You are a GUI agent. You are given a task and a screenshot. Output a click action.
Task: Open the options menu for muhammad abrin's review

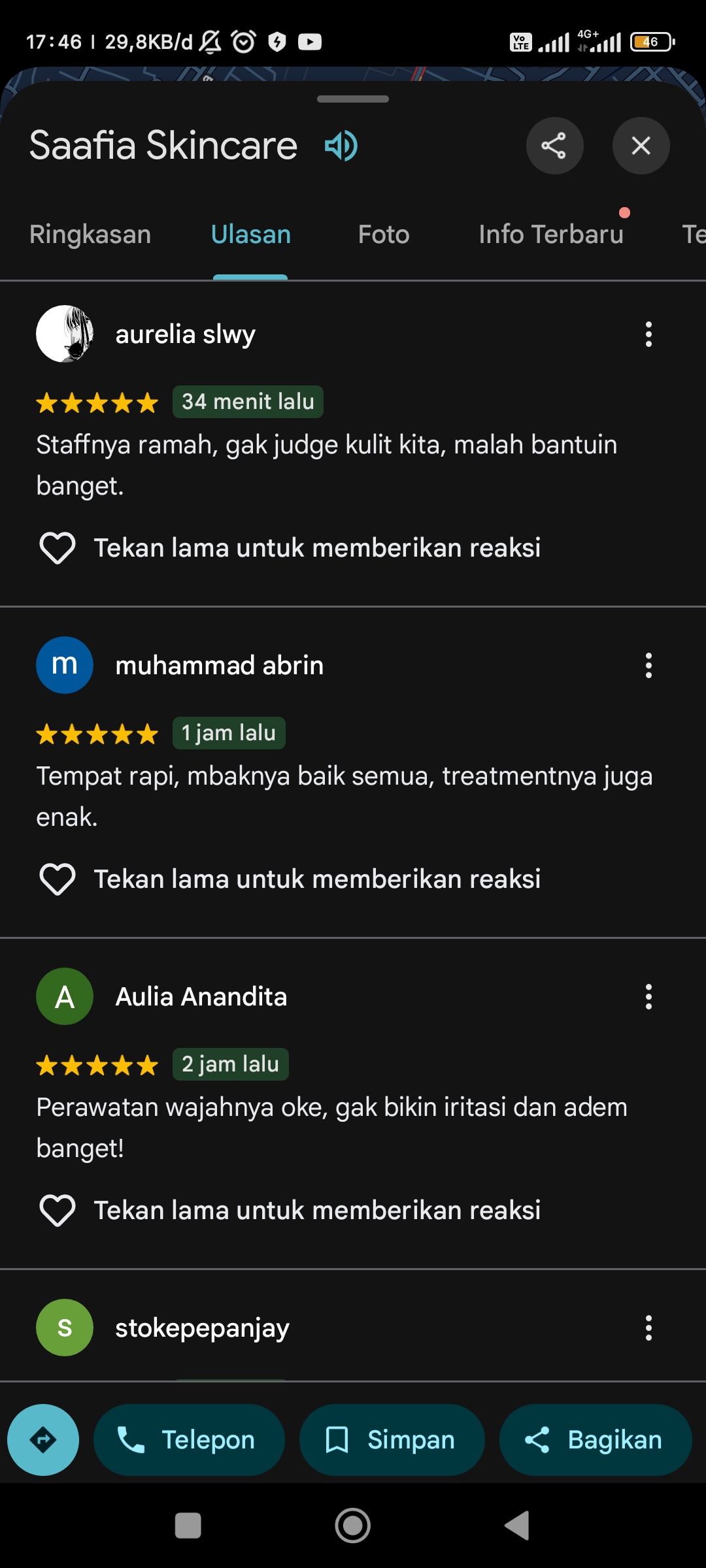(x=648, y=665)
